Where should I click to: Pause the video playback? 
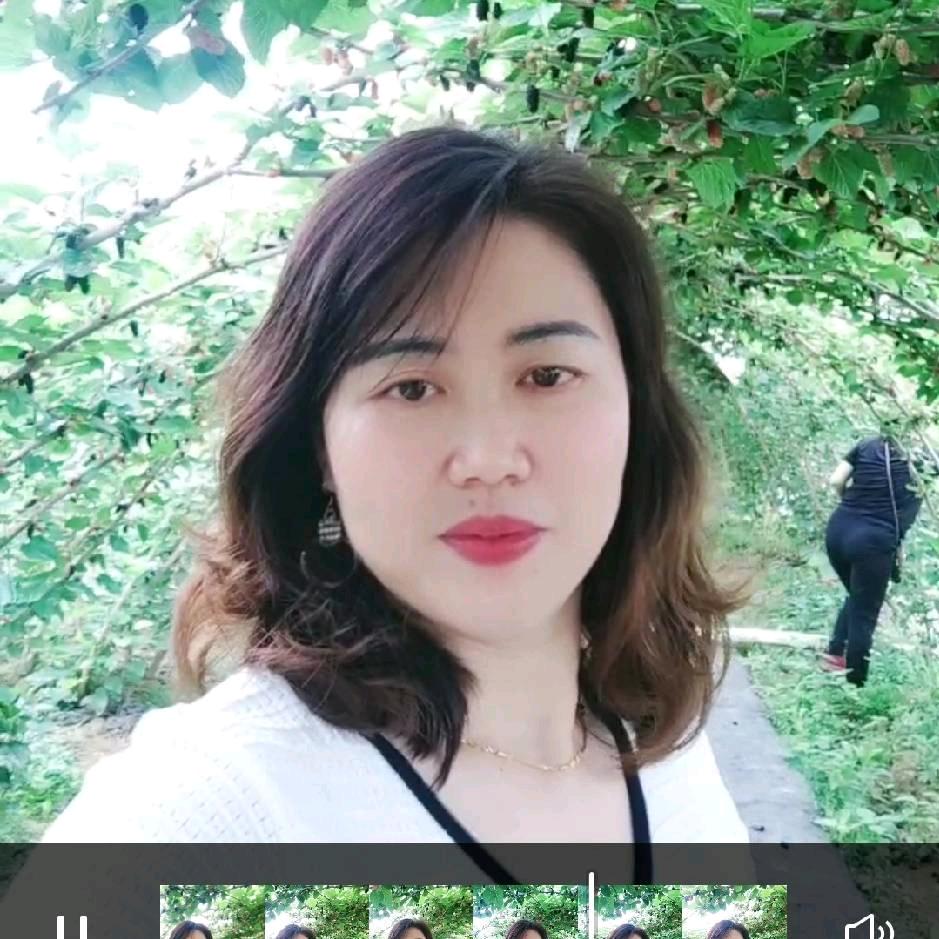(x=72, y=927)
